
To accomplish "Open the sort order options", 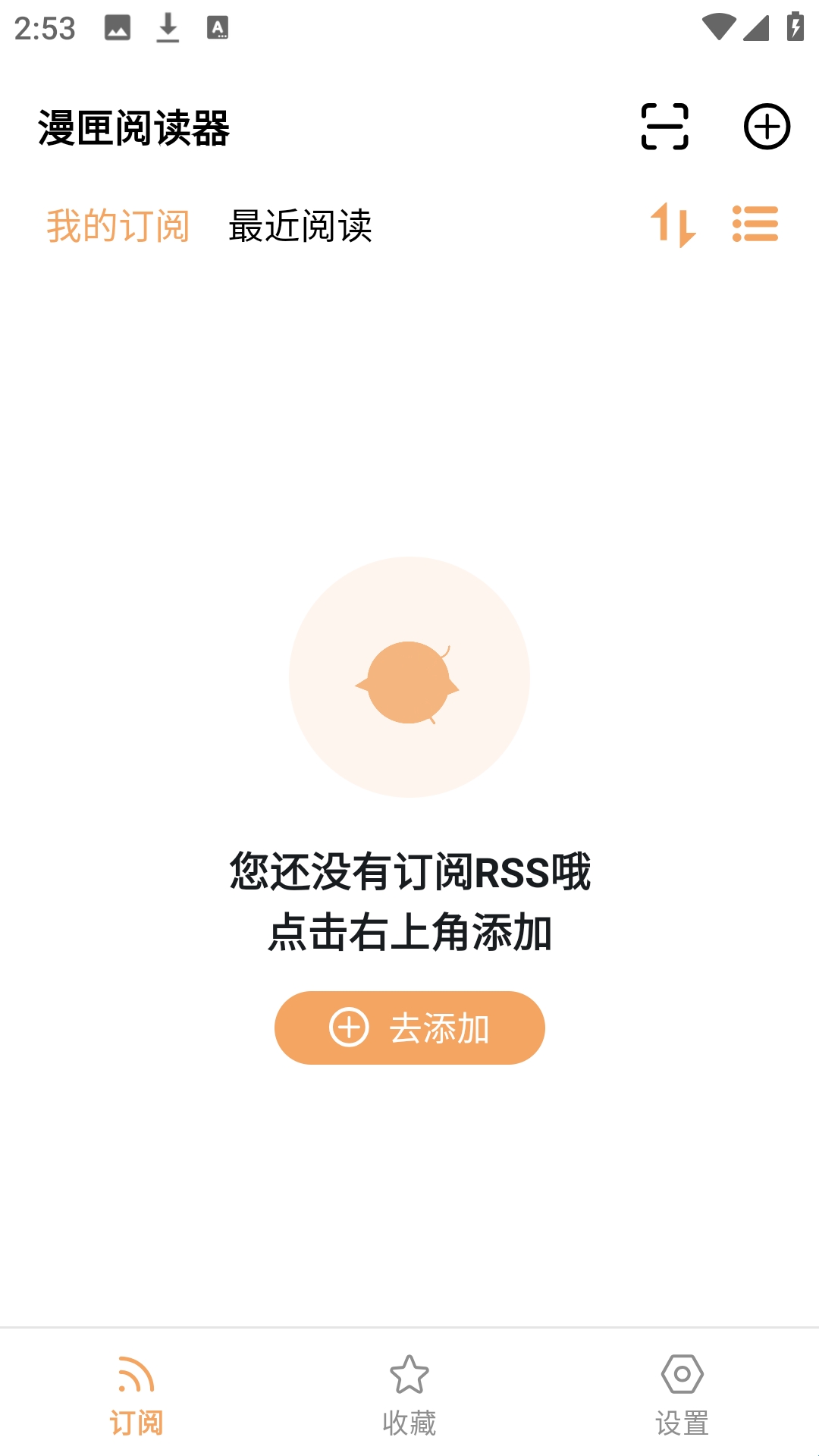I will pyautogui.click(x=673, y=224).
